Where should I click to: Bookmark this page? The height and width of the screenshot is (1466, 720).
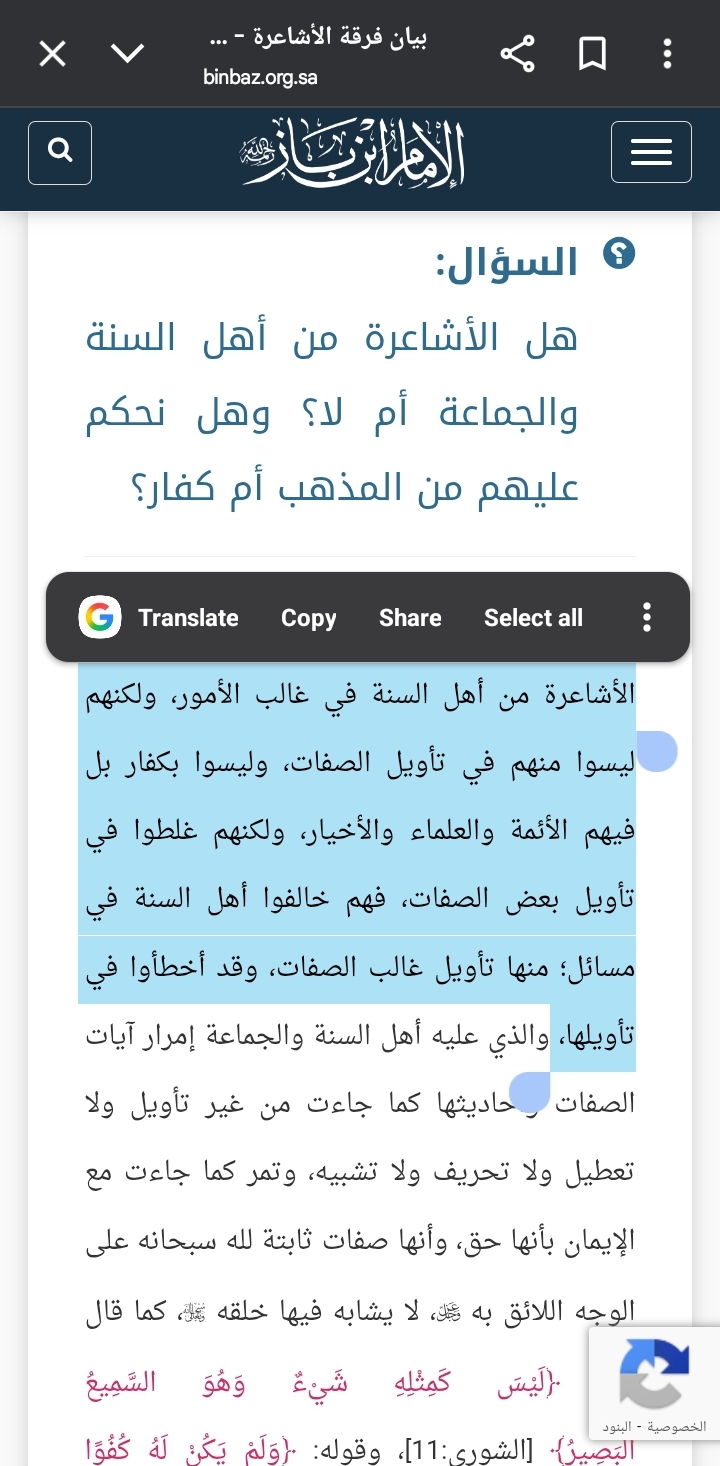click(593, 53)
